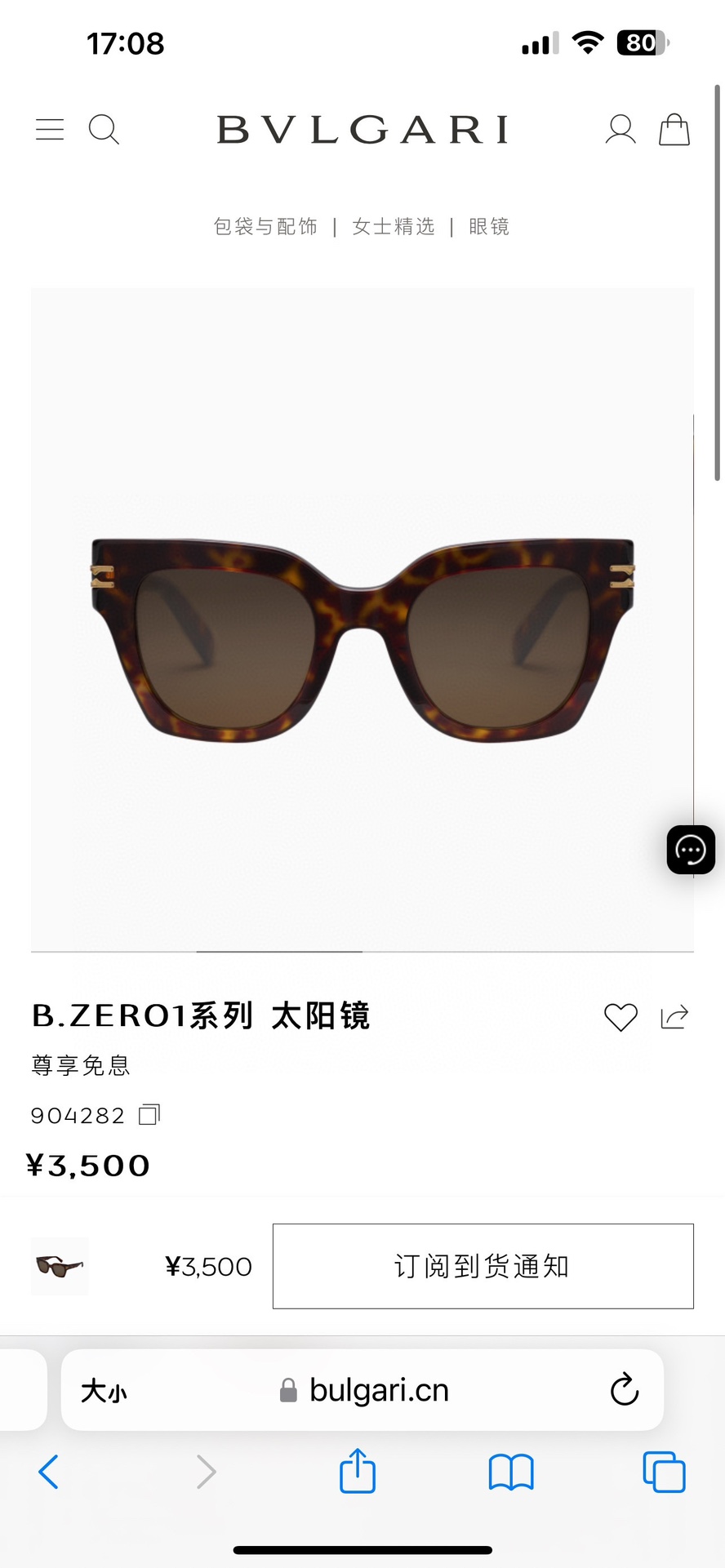
Task: Add sunglasses to wishlist heart
Action: pyautogui.click(x=620, y=1017)
